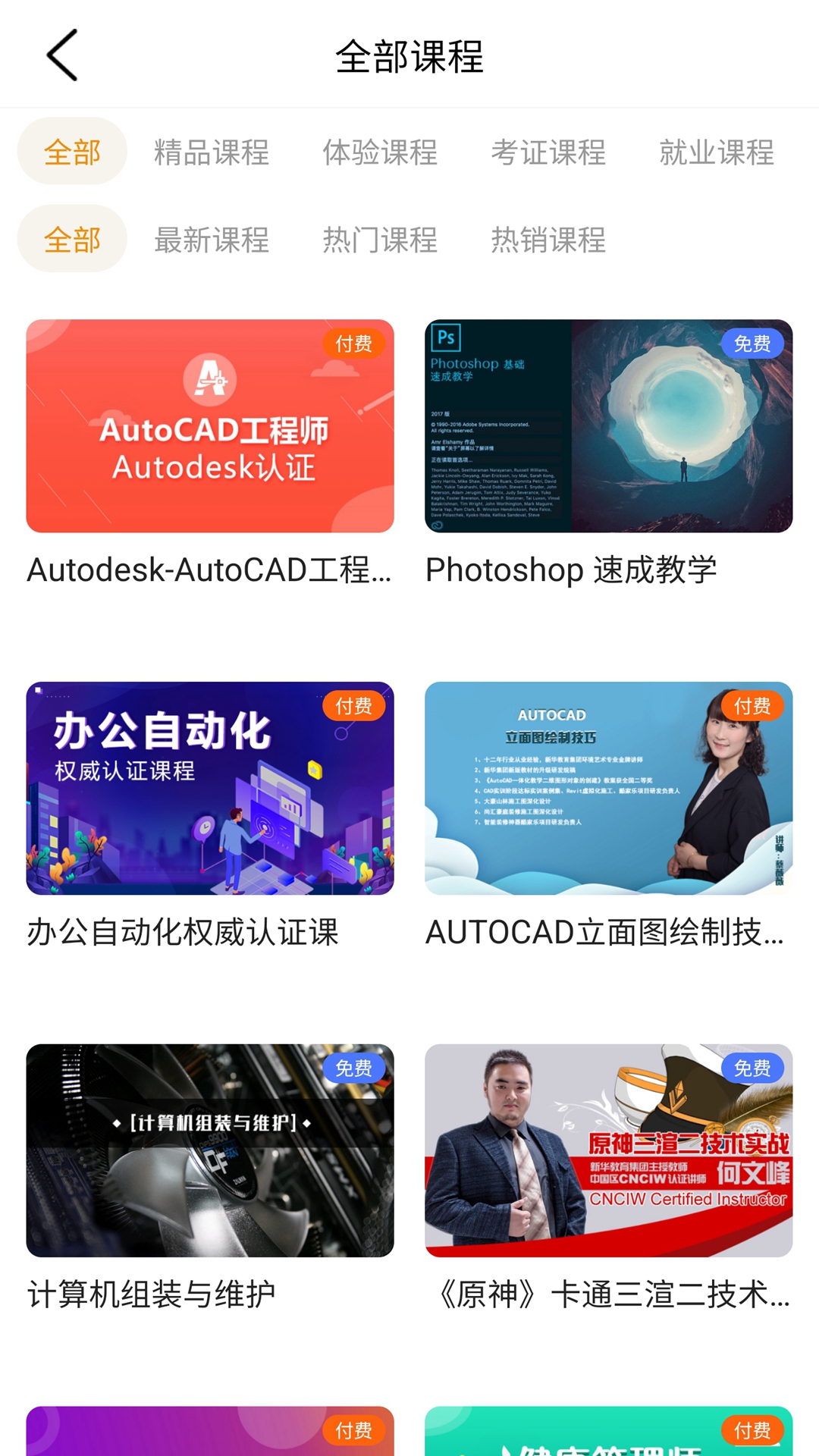Tap the 付费 badge on AutoCAD course thumbnail
Screen dimensions: 819x1456
pyautogui.click(x=355, y=344)
